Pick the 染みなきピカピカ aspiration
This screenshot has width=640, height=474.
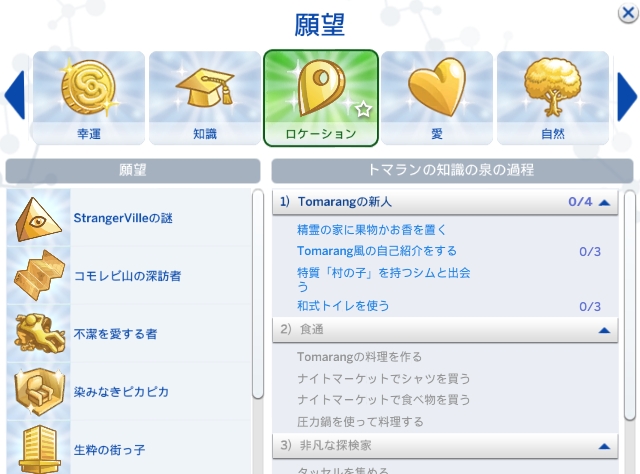pos(130,391)
